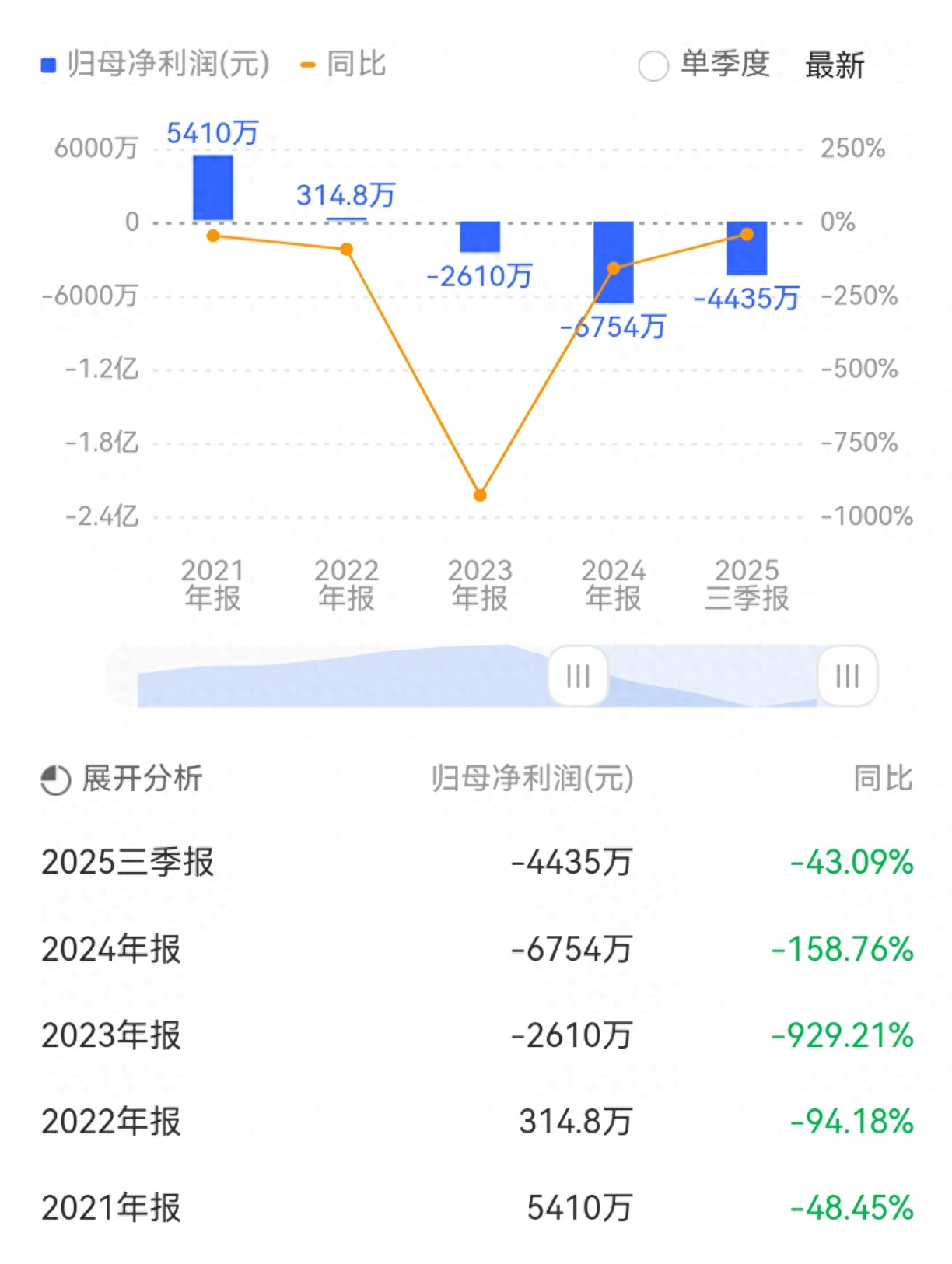
Task: Select the 2021 年报 bar in chart
Action: click(x=213, y=188)
